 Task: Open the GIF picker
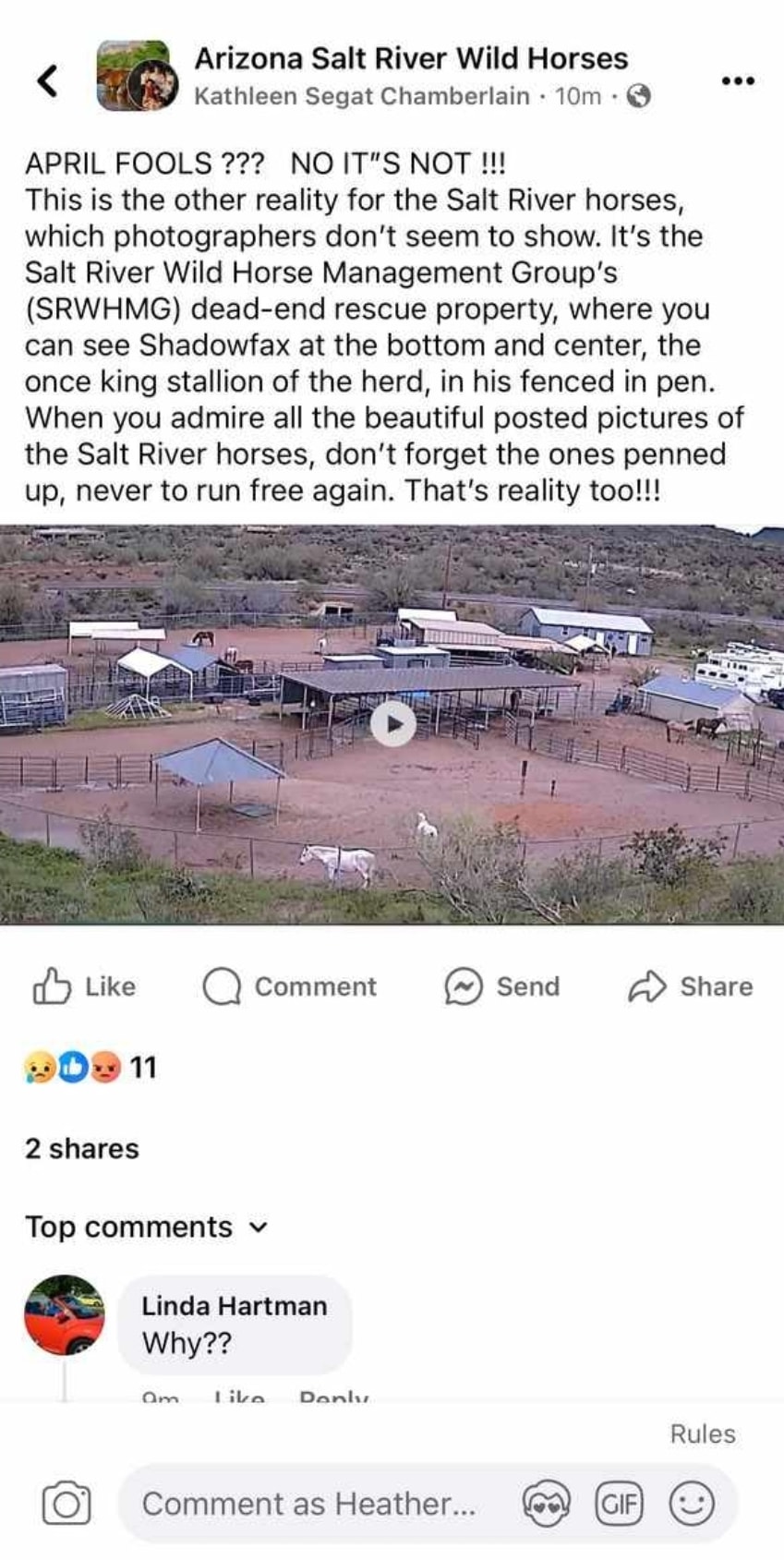(x=619, y=1504)
